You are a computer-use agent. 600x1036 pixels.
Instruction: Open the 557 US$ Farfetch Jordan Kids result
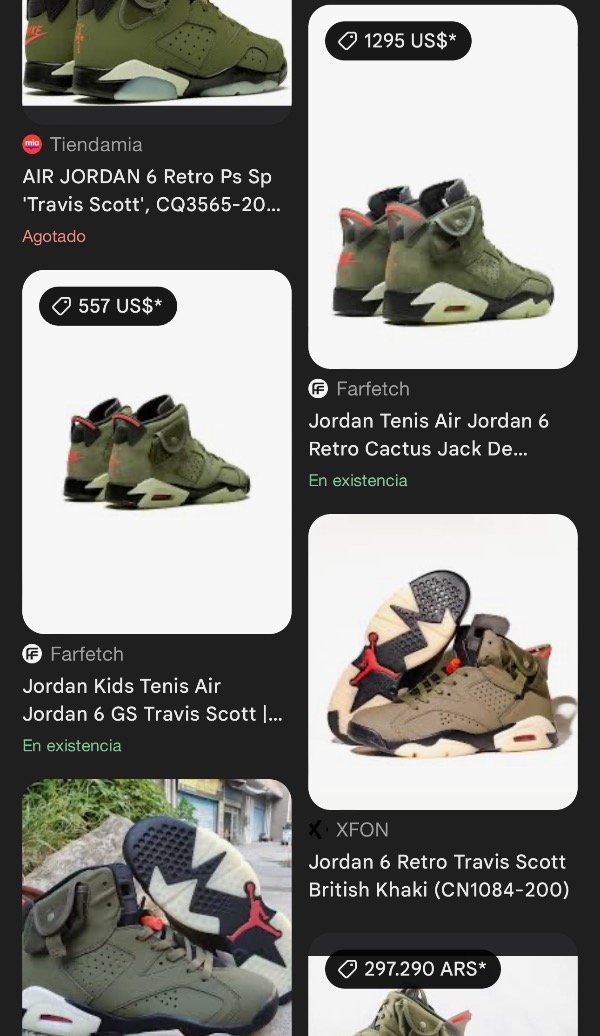click(157, 451)
